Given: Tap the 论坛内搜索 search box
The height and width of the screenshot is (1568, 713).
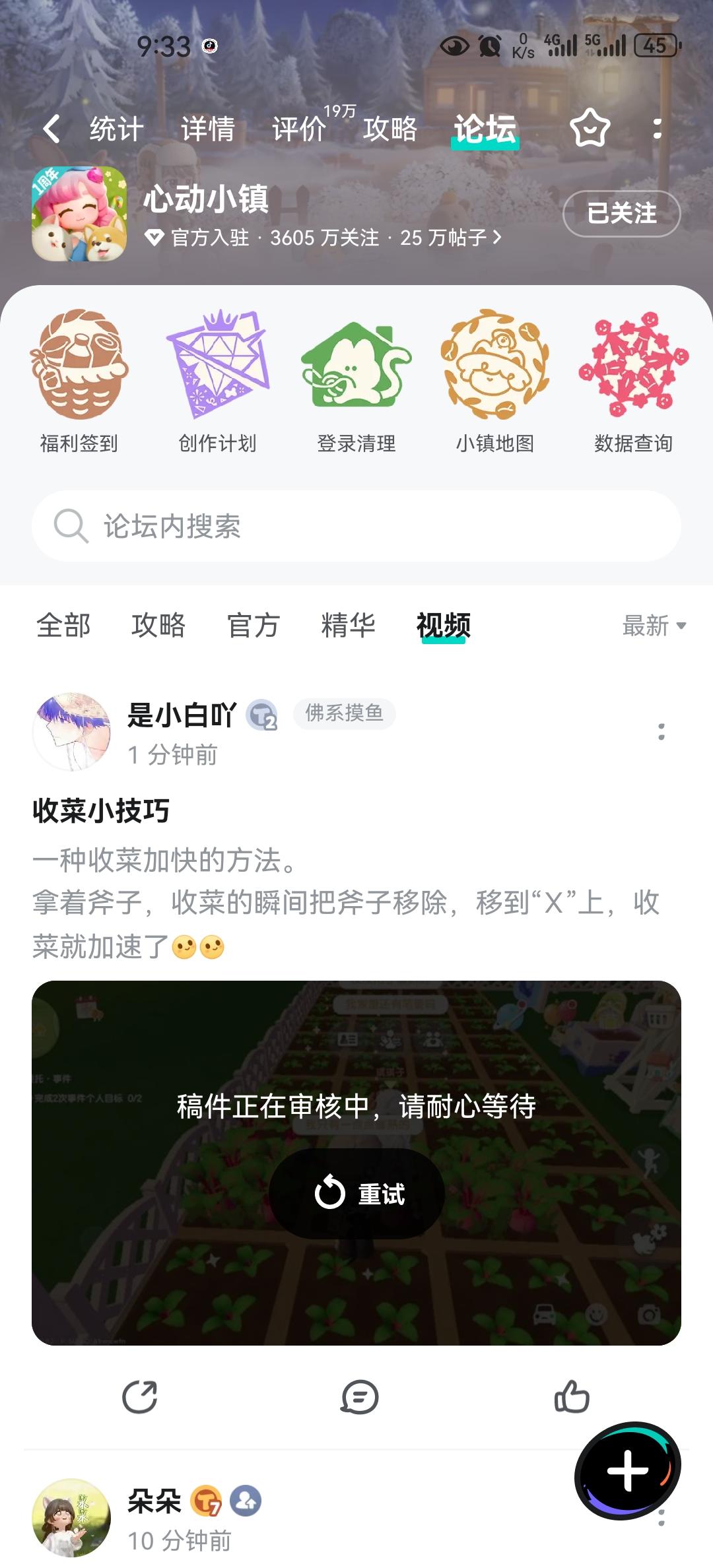Looking at the screenshot, I should pyautogui.click(x=356, y=526).
